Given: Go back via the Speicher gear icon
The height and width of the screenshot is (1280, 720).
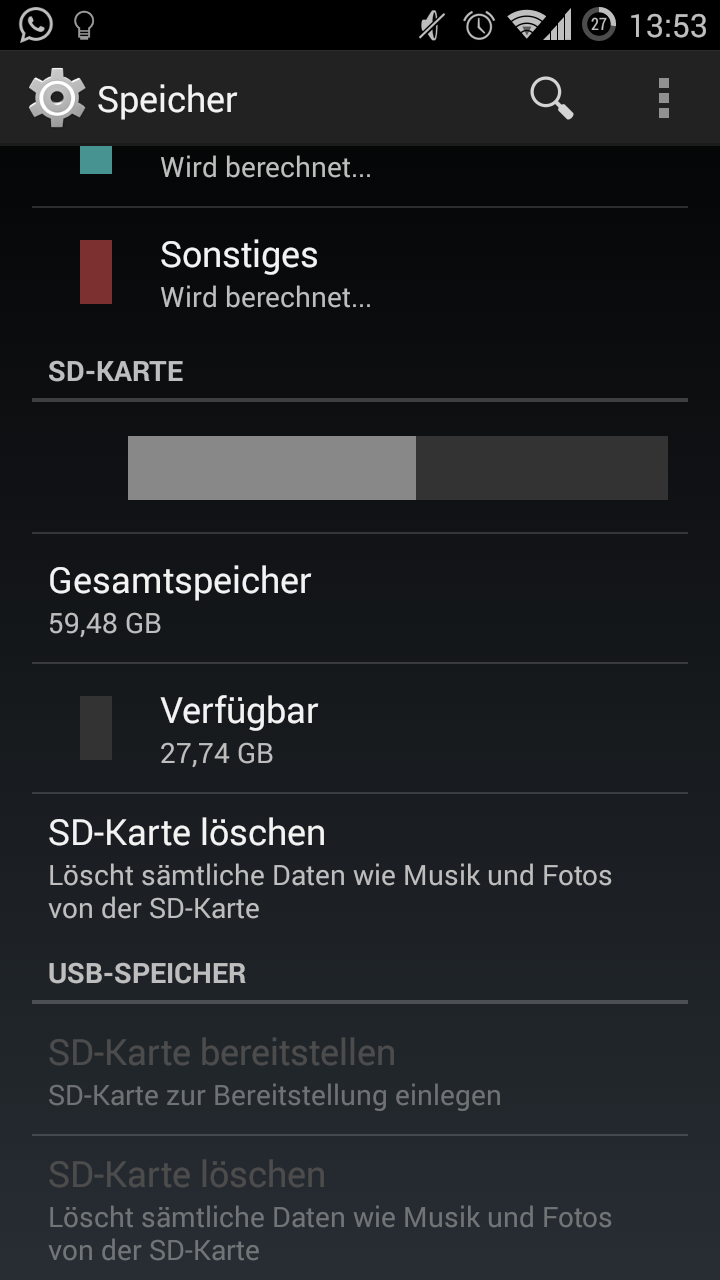Looking at the screenshot, I should click(x=57, y=98).
